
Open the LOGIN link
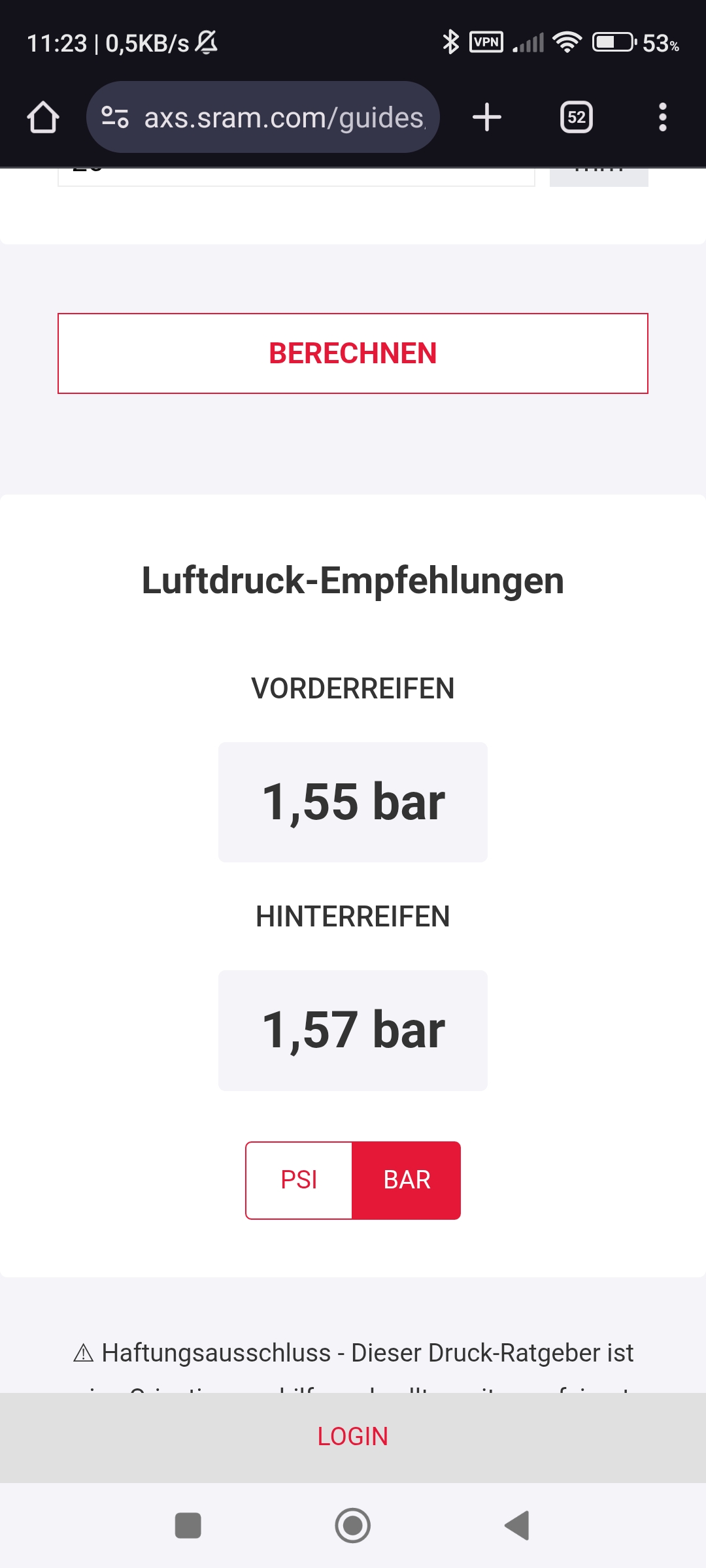coord(353,1437)
